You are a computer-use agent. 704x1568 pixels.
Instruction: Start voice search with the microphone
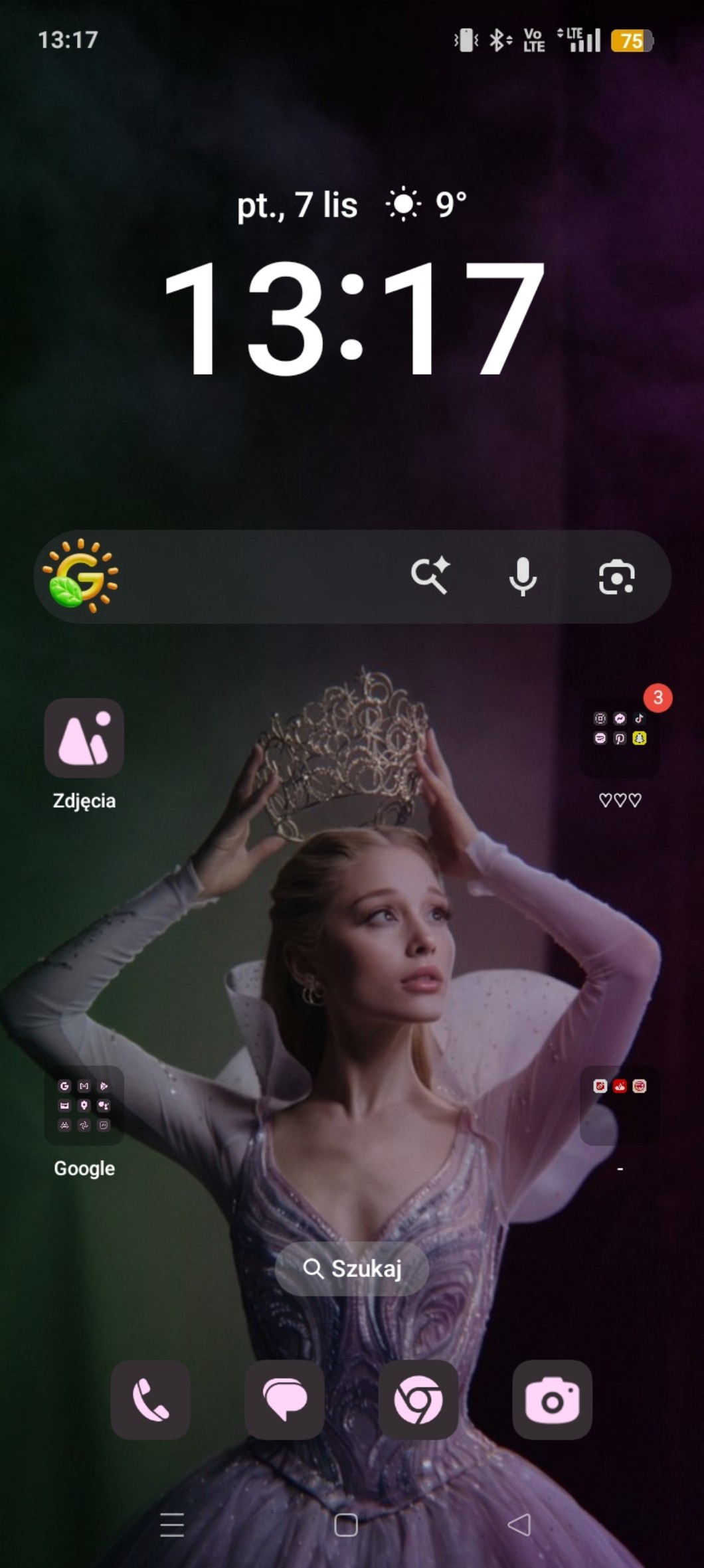pos(523,576)
